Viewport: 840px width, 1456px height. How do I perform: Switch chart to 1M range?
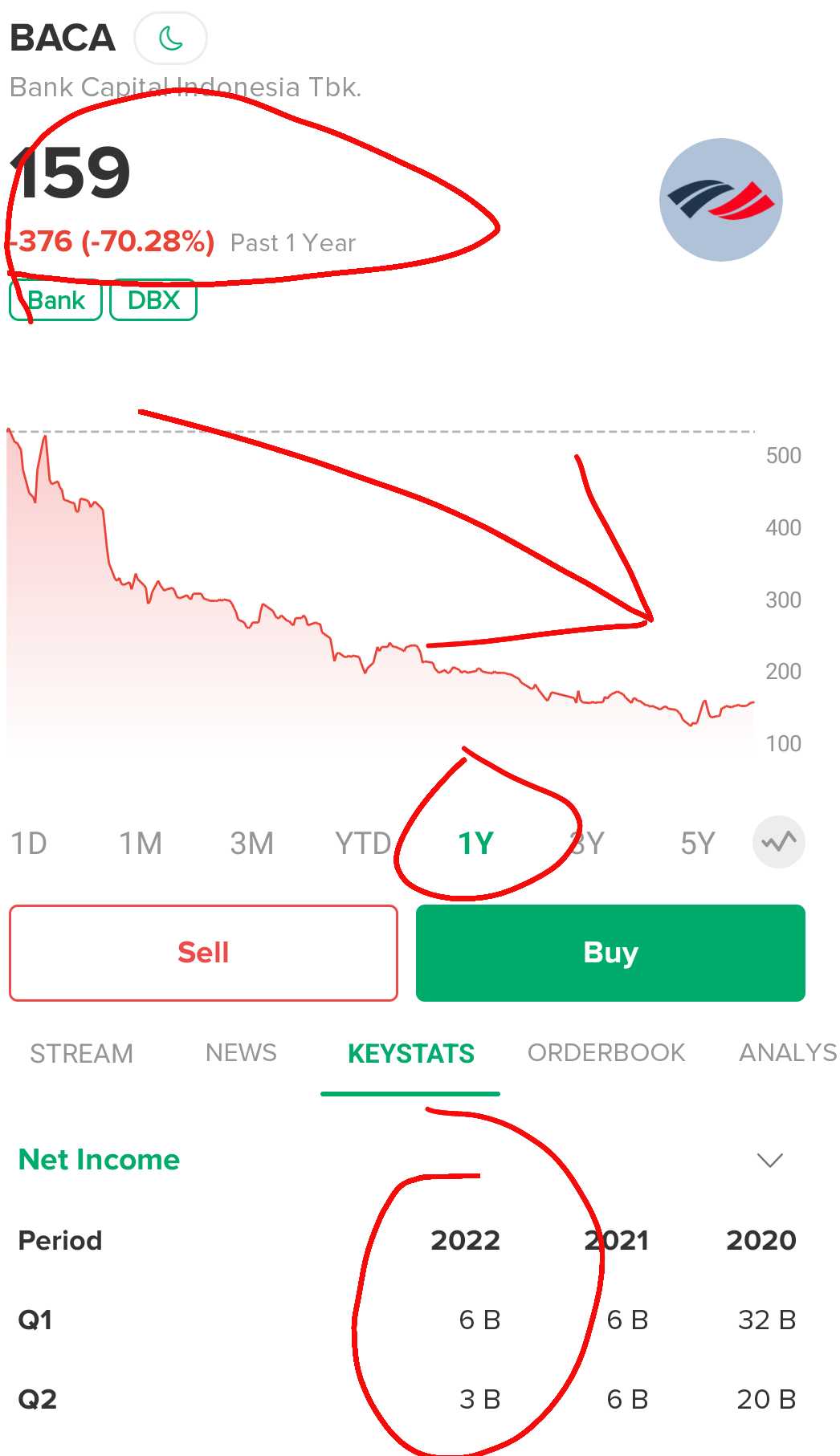coord(141,844)
